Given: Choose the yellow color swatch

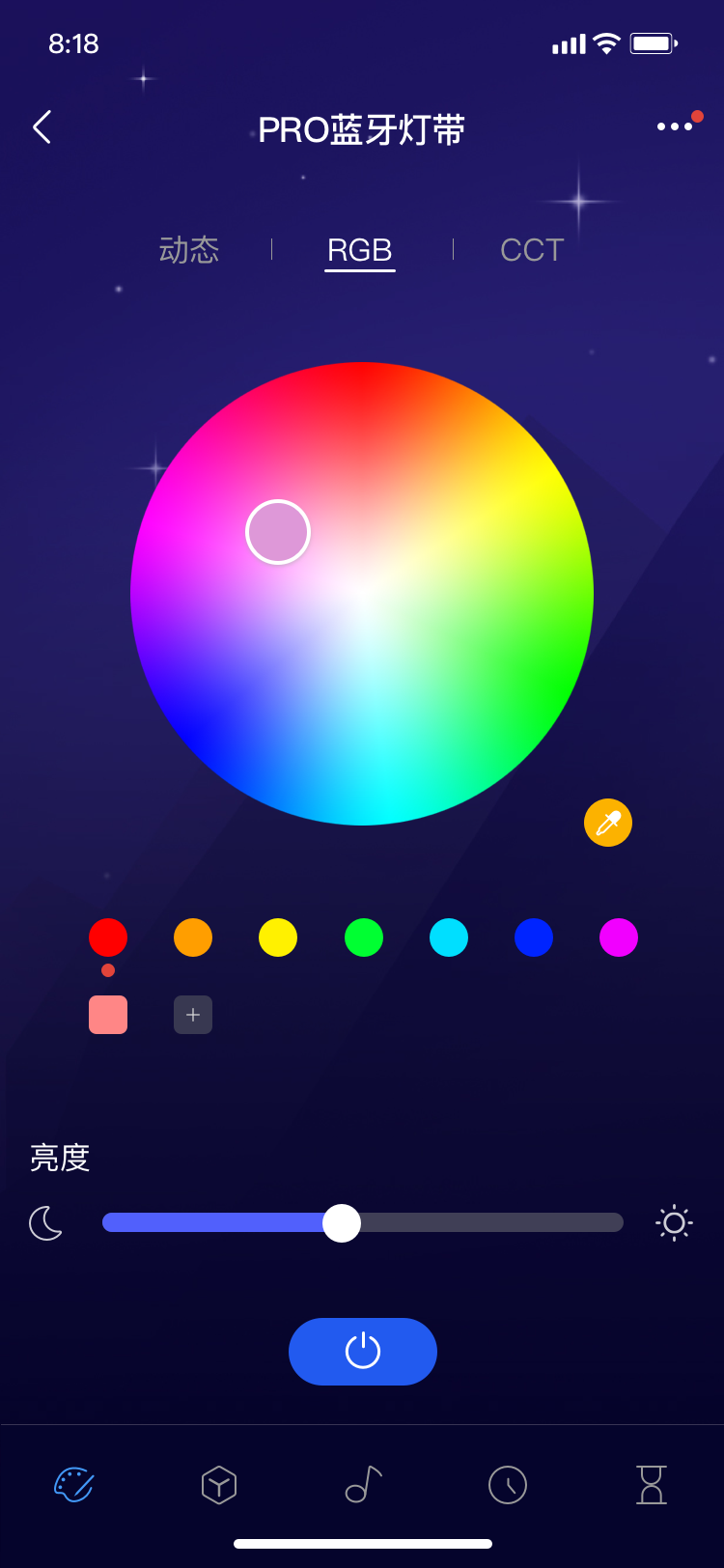Looking at the screenshot, I should 278,938.
